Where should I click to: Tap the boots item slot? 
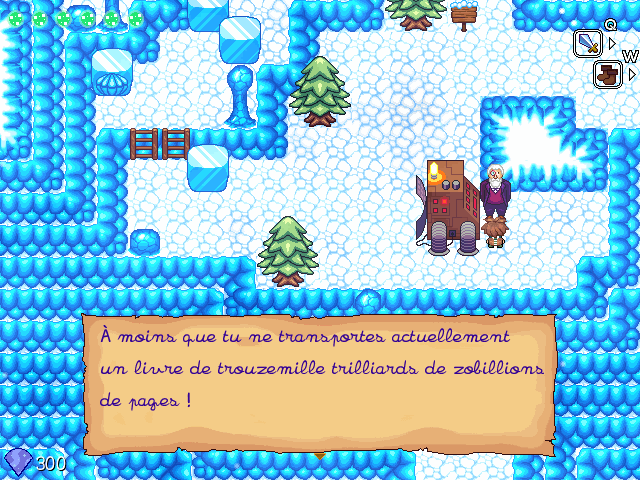coord(608,74)
